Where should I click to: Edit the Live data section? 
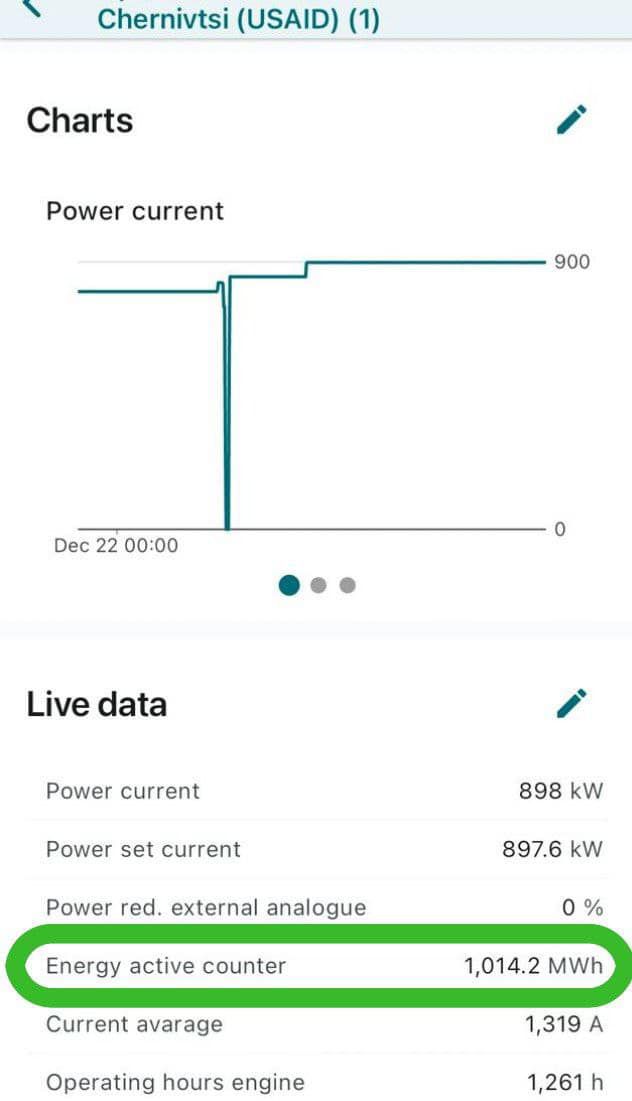[571, 703]
